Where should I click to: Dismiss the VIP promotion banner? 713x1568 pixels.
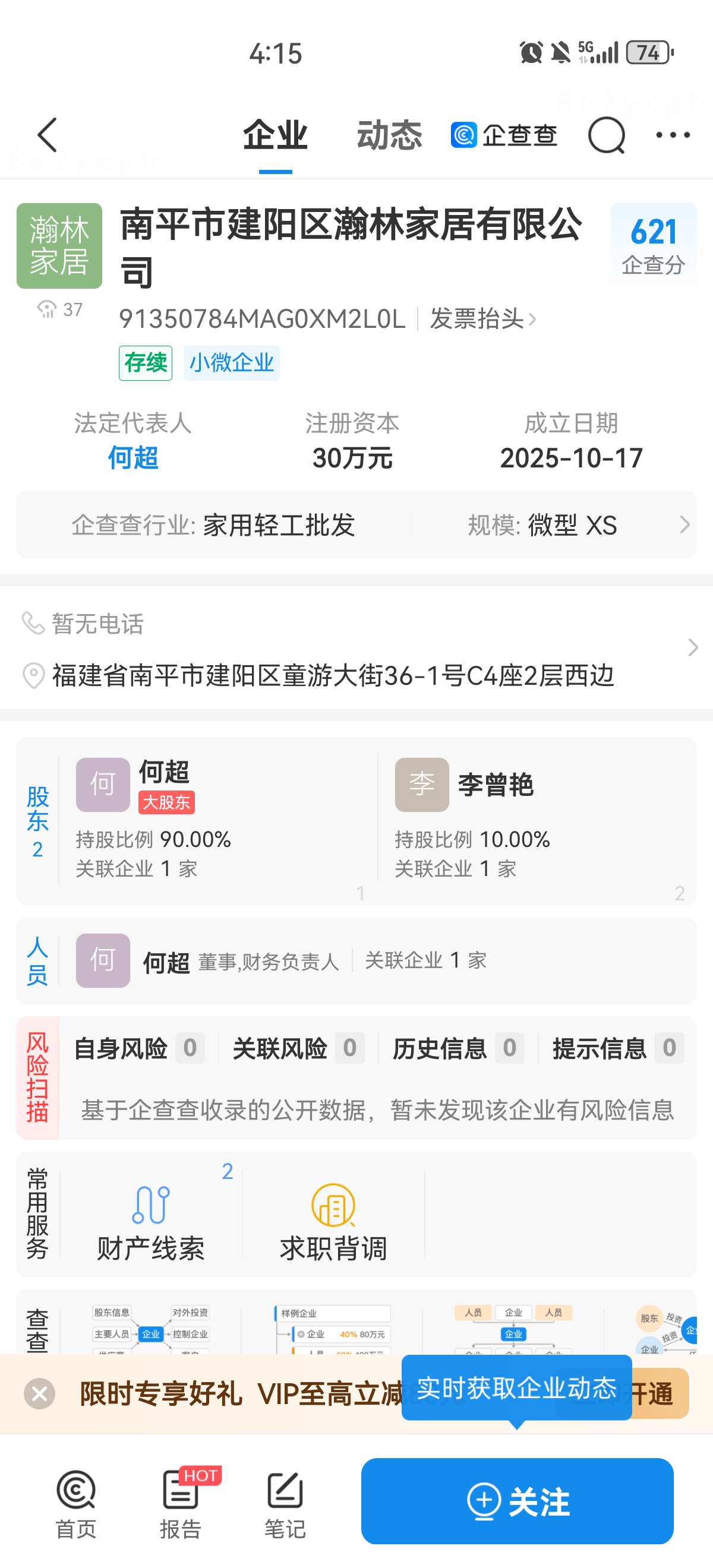tap(40, 1393)
